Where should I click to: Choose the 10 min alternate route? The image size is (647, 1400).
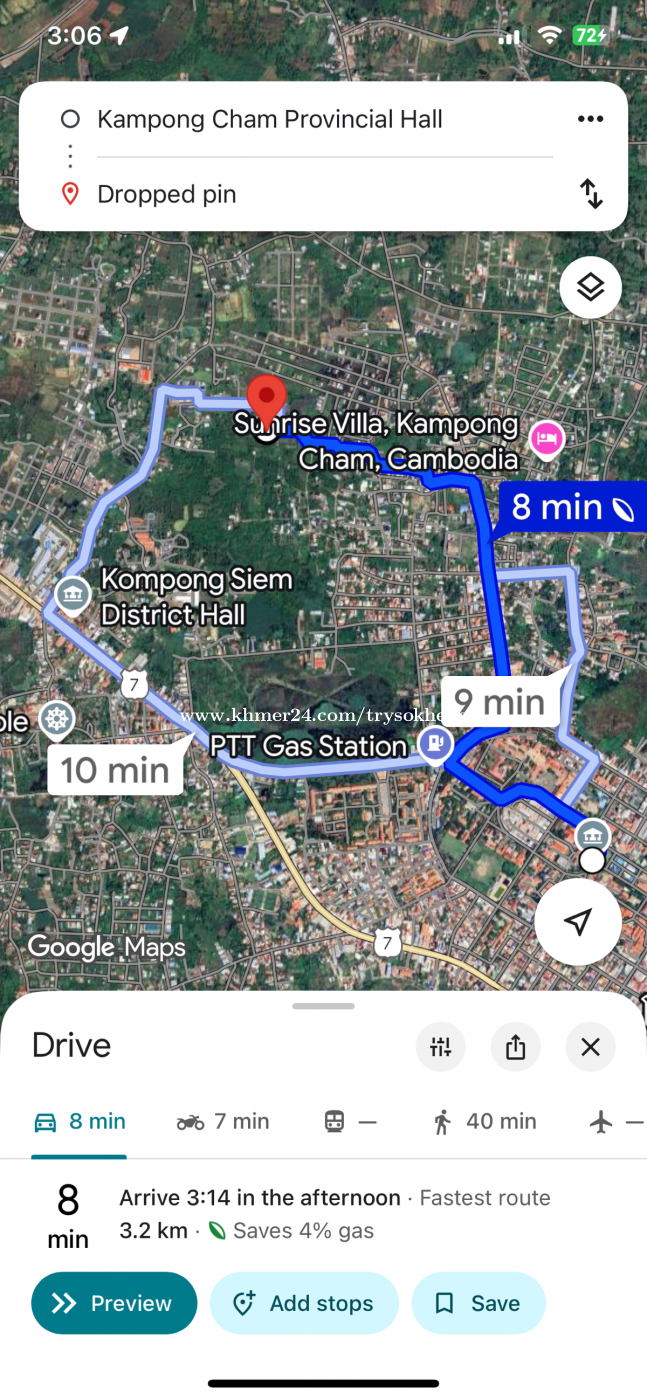point(115,770)
